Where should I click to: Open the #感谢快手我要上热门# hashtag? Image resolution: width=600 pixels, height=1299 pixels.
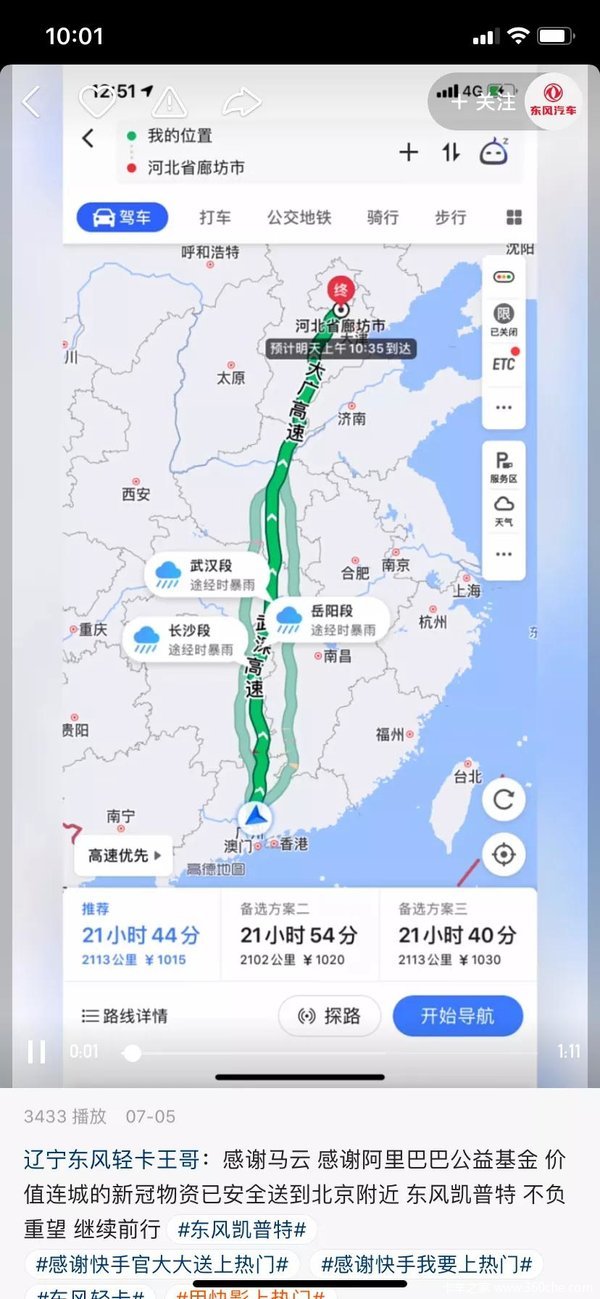426,1263
